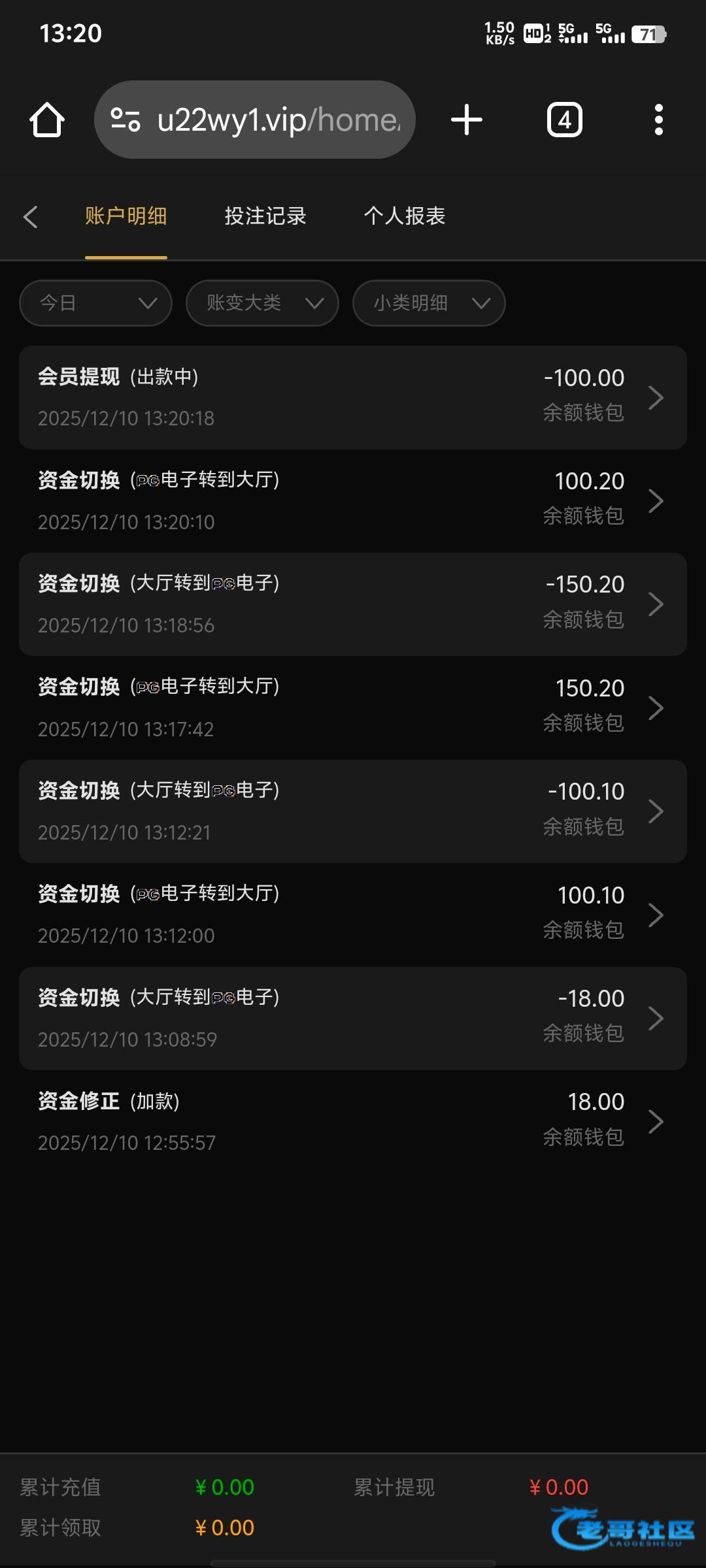Open the browser overflow menu
The image size is (706, 1568).
point(658,120)
